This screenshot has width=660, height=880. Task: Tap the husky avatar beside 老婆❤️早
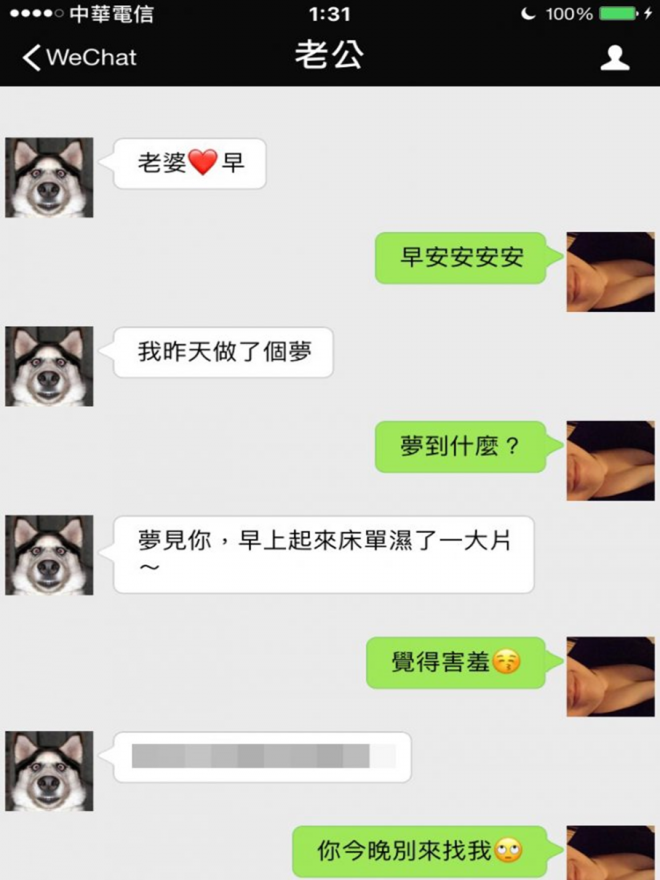pos(49,178)
